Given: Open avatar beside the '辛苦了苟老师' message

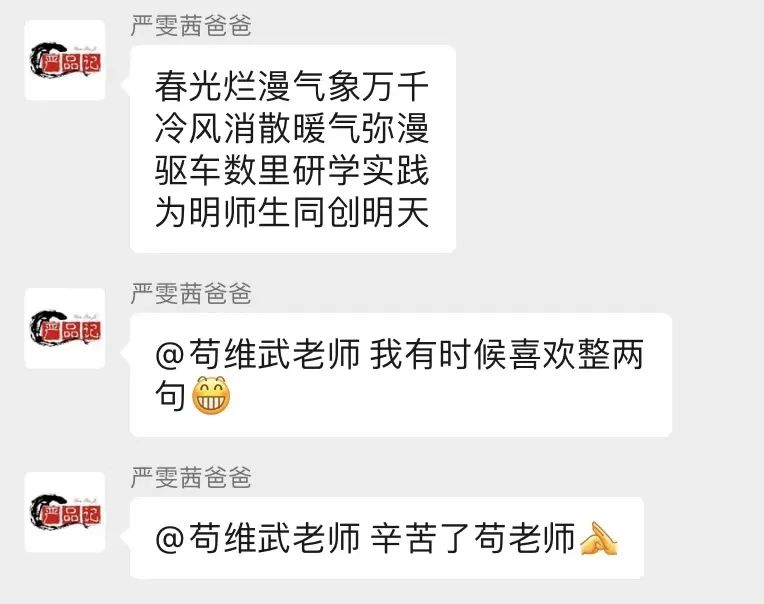Looking at the screenshot, I should 65,512.
